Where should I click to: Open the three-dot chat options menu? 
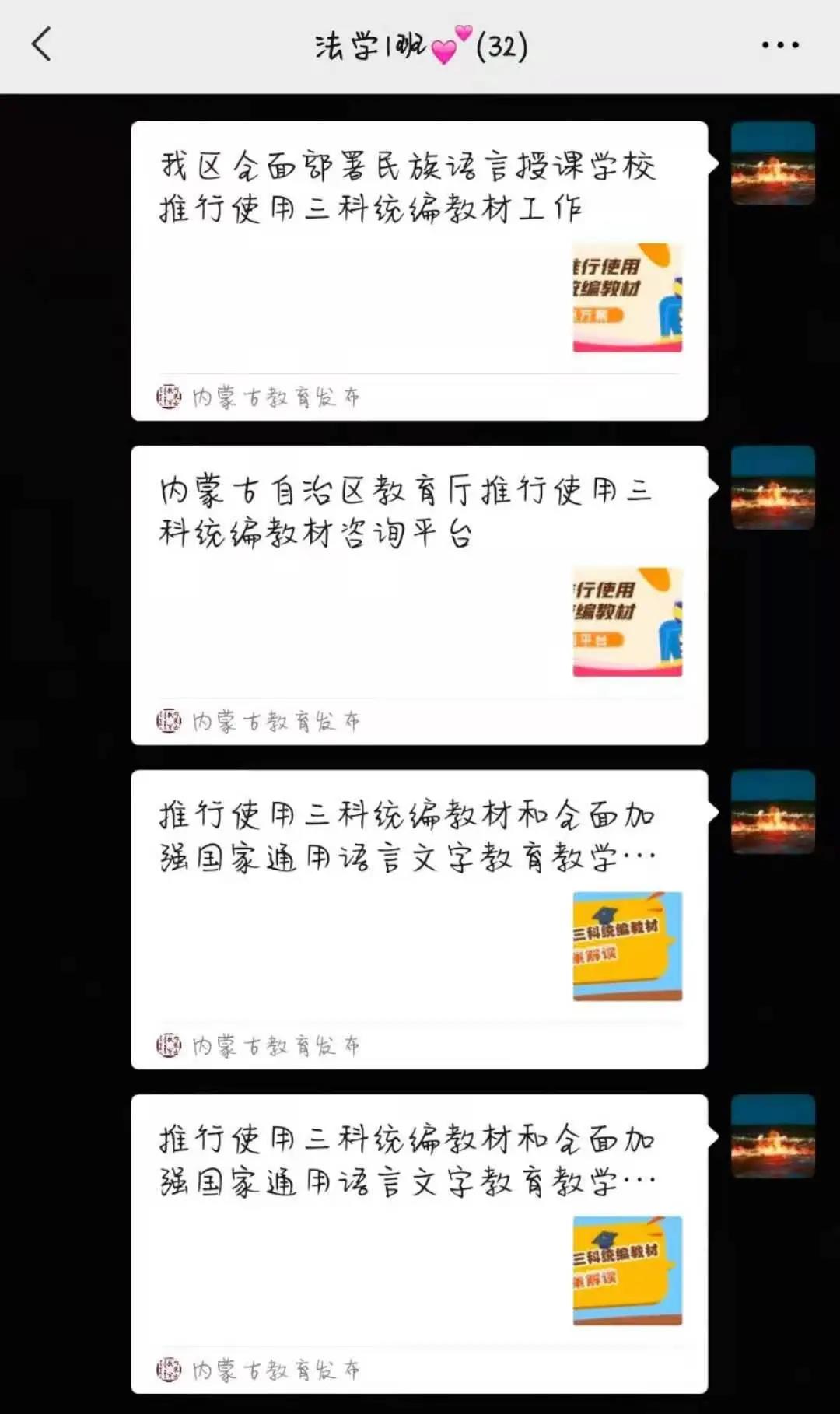tap(780, 45)
